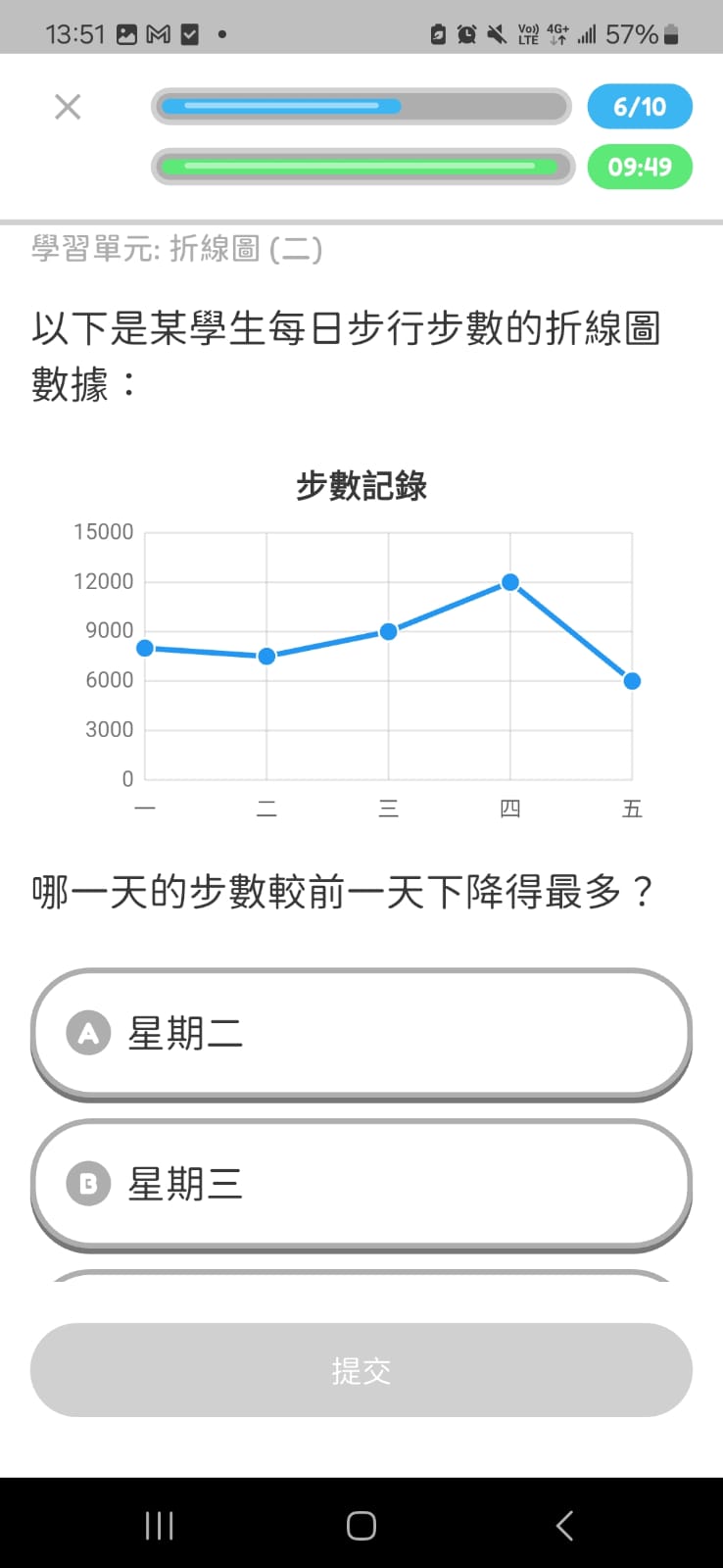
Task: Choose the circular A badge on first option
Action: coord(88,1032)
